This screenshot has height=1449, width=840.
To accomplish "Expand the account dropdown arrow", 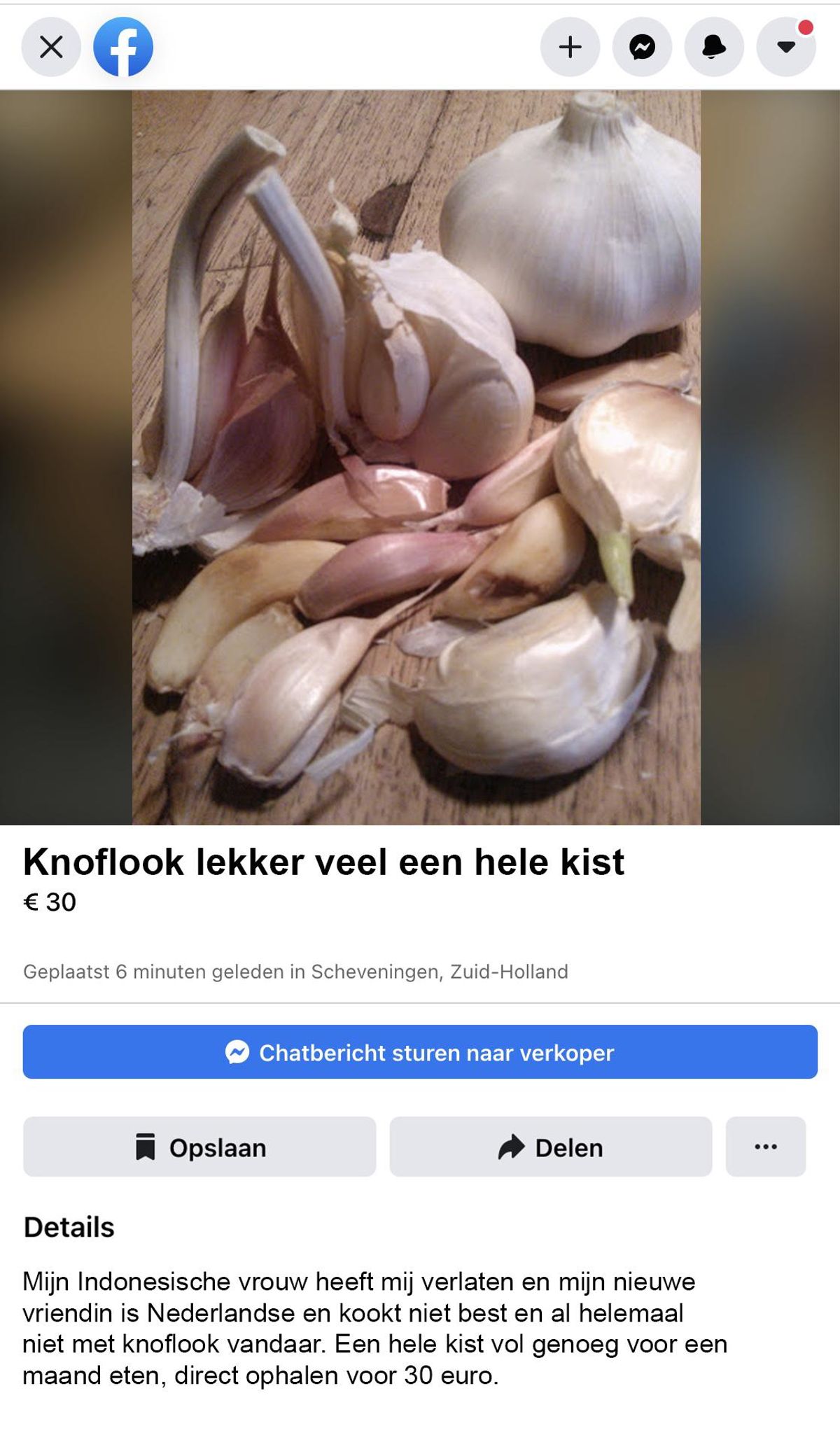I will tap(786, 48).
